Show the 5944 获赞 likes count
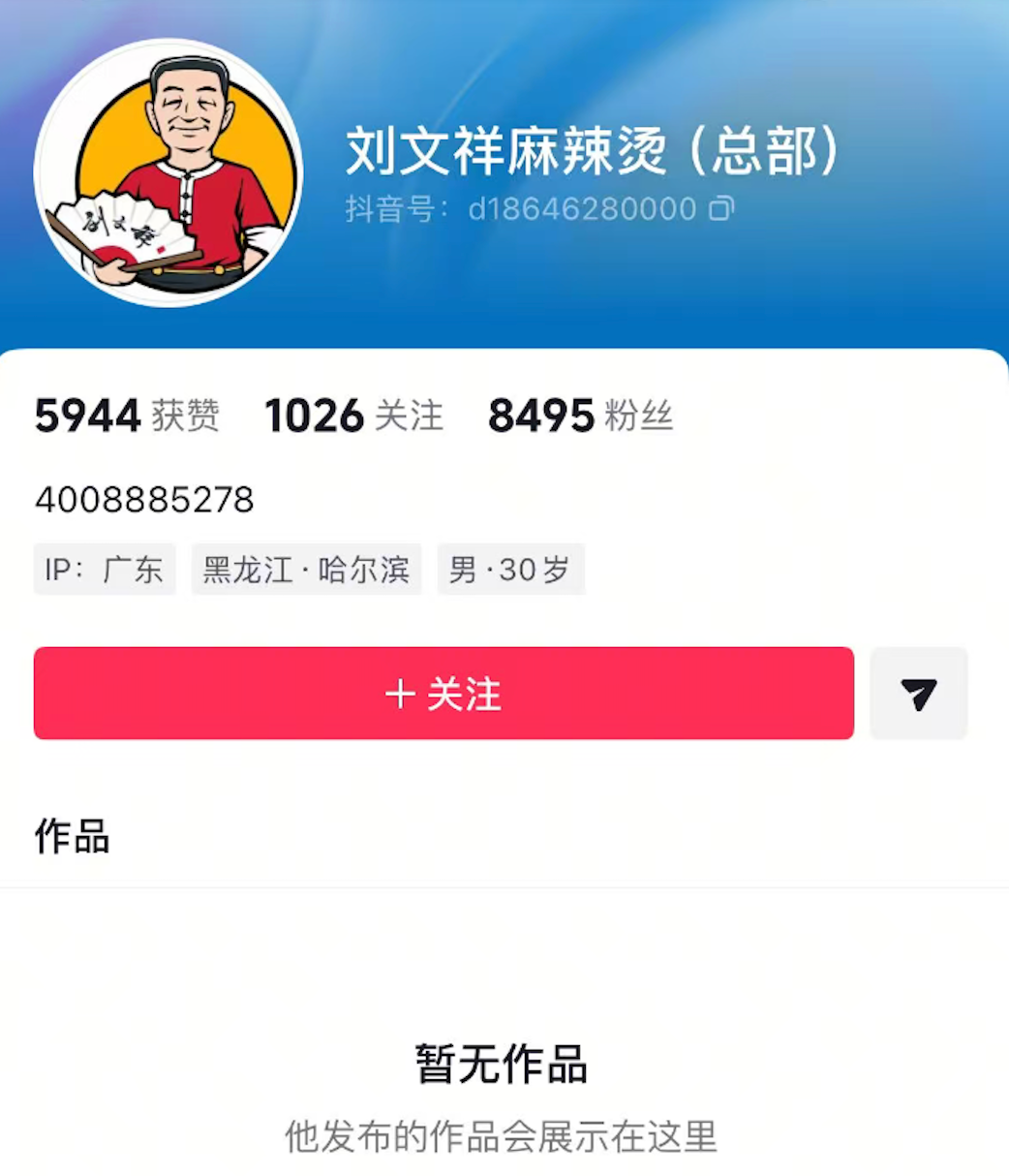Screen dimensions: 1009x1176 pyautogui.click(x=127, y=417)
